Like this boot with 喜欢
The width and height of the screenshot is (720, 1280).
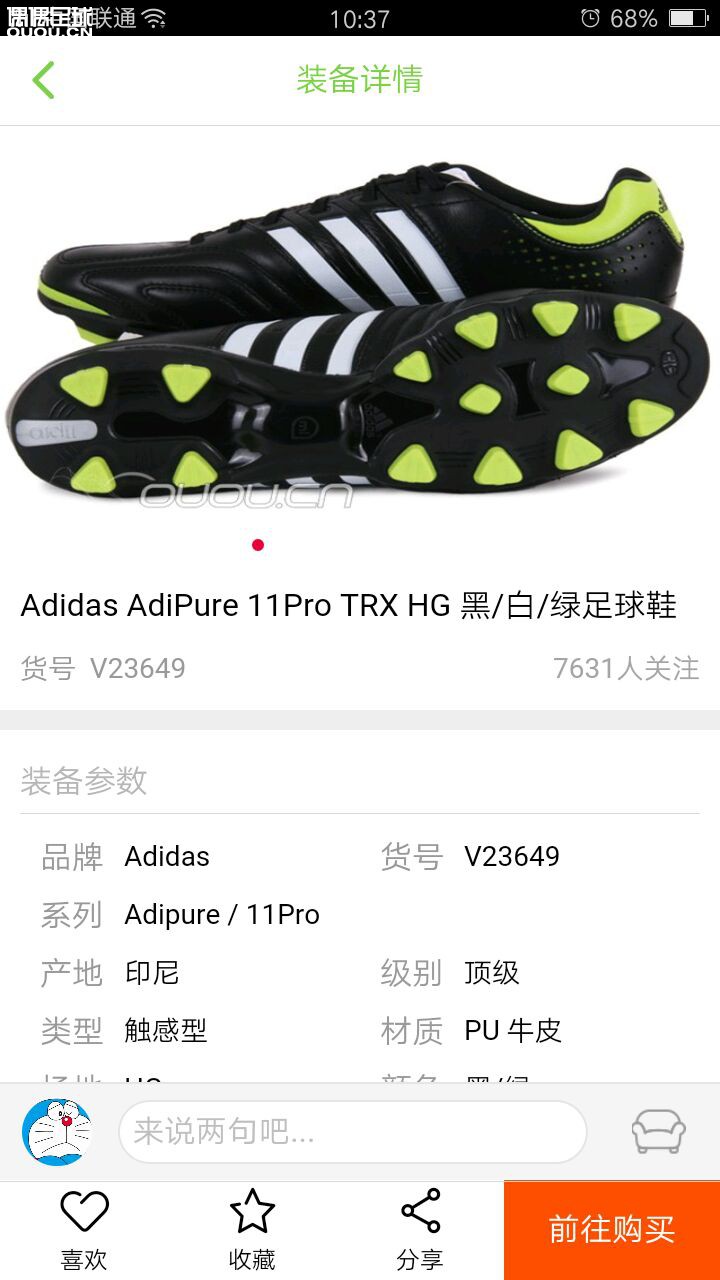(x=84, y=1230)
